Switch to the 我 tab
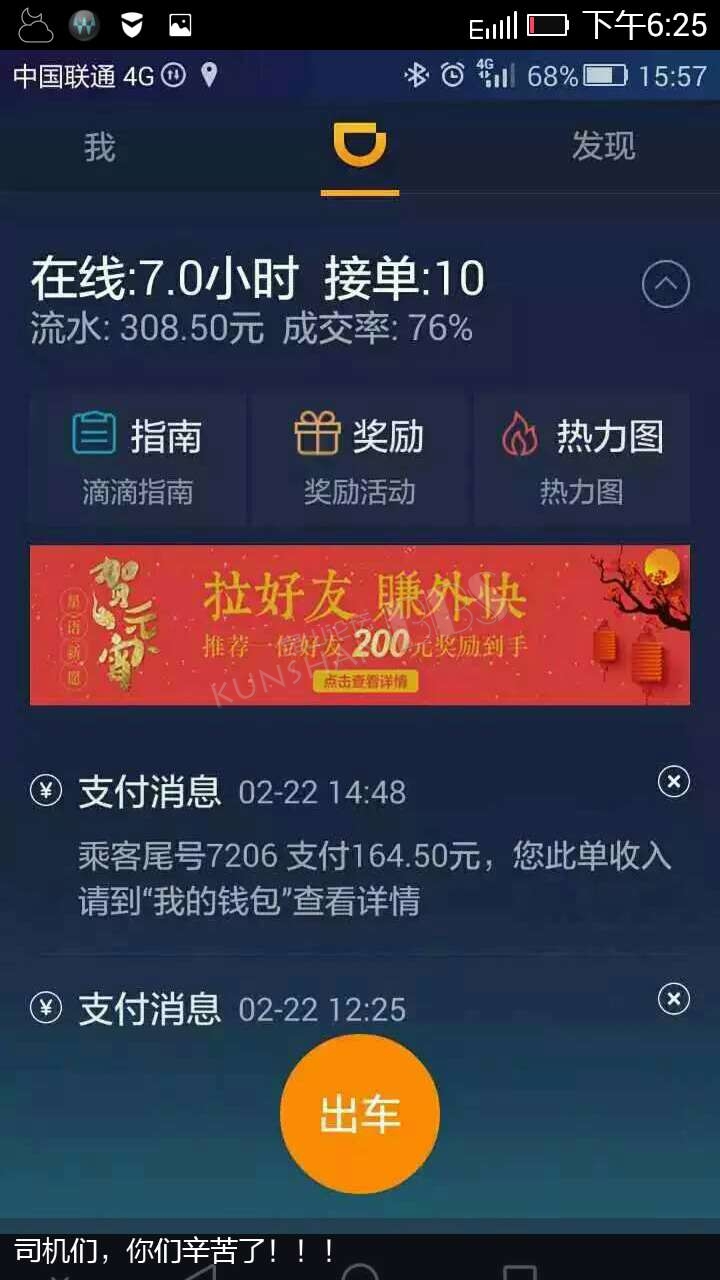Viewport: 720px width, 1280px height. click(100, 148)
